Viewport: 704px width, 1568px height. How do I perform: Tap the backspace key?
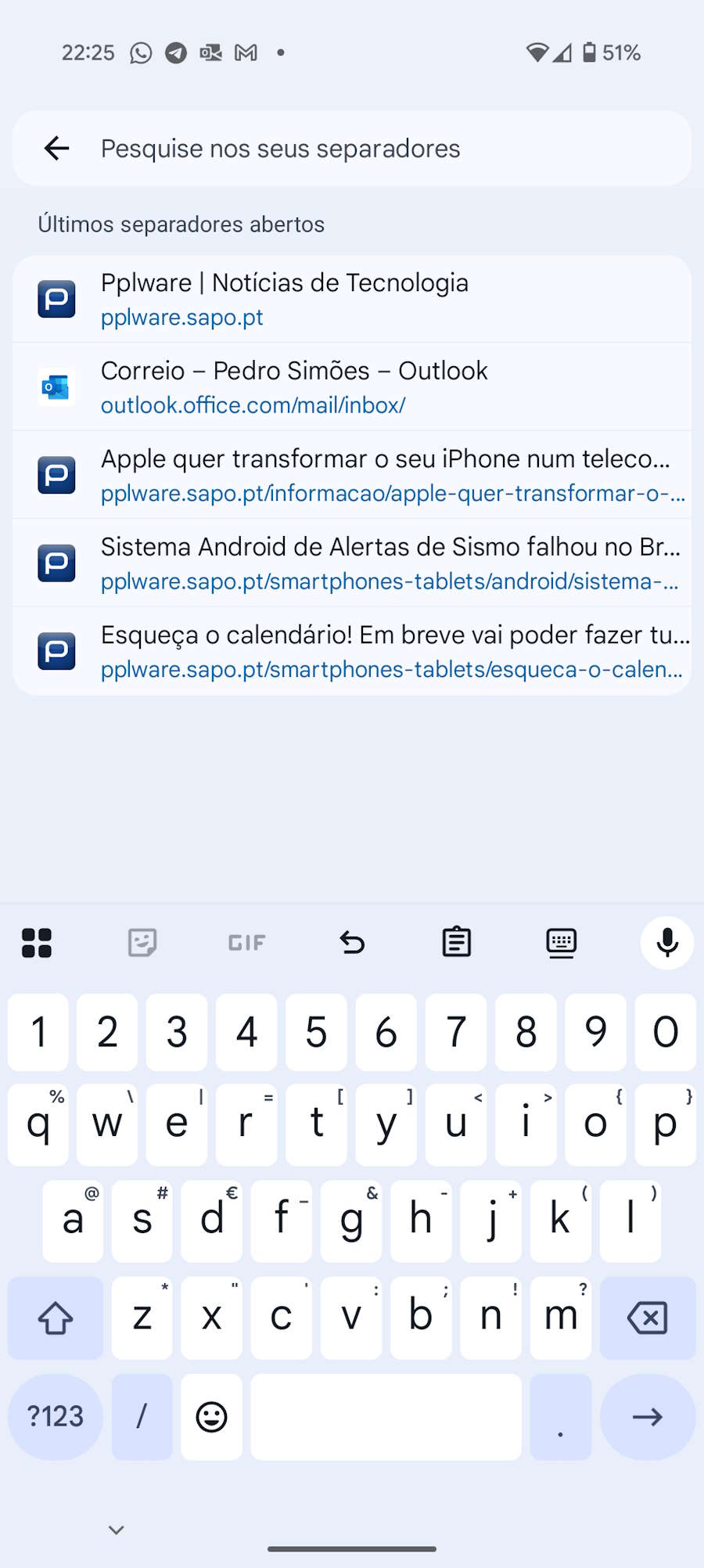(x=647, y=1318)
